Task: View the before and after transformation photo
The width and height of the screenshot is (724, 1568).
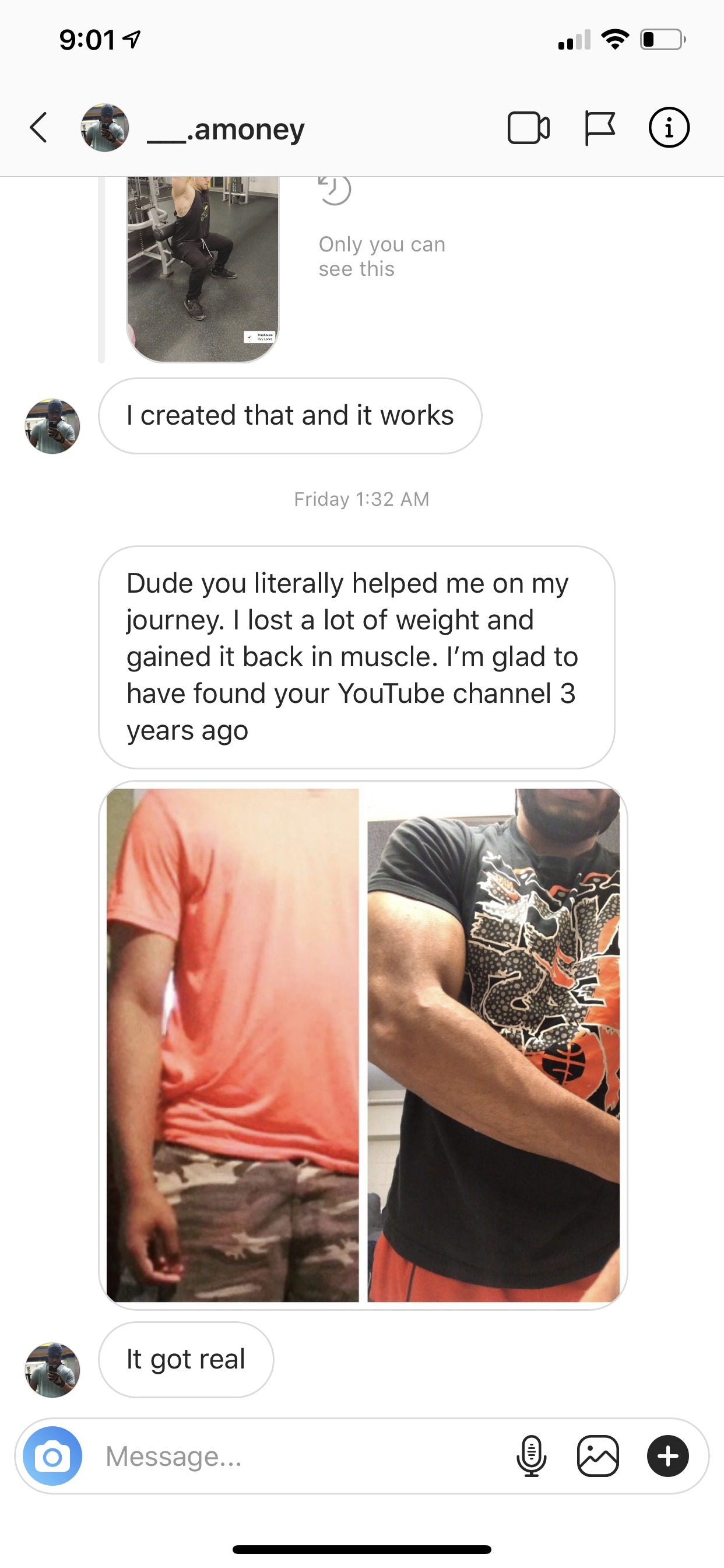Action: pyautogui.click(x=363, y=1045)
